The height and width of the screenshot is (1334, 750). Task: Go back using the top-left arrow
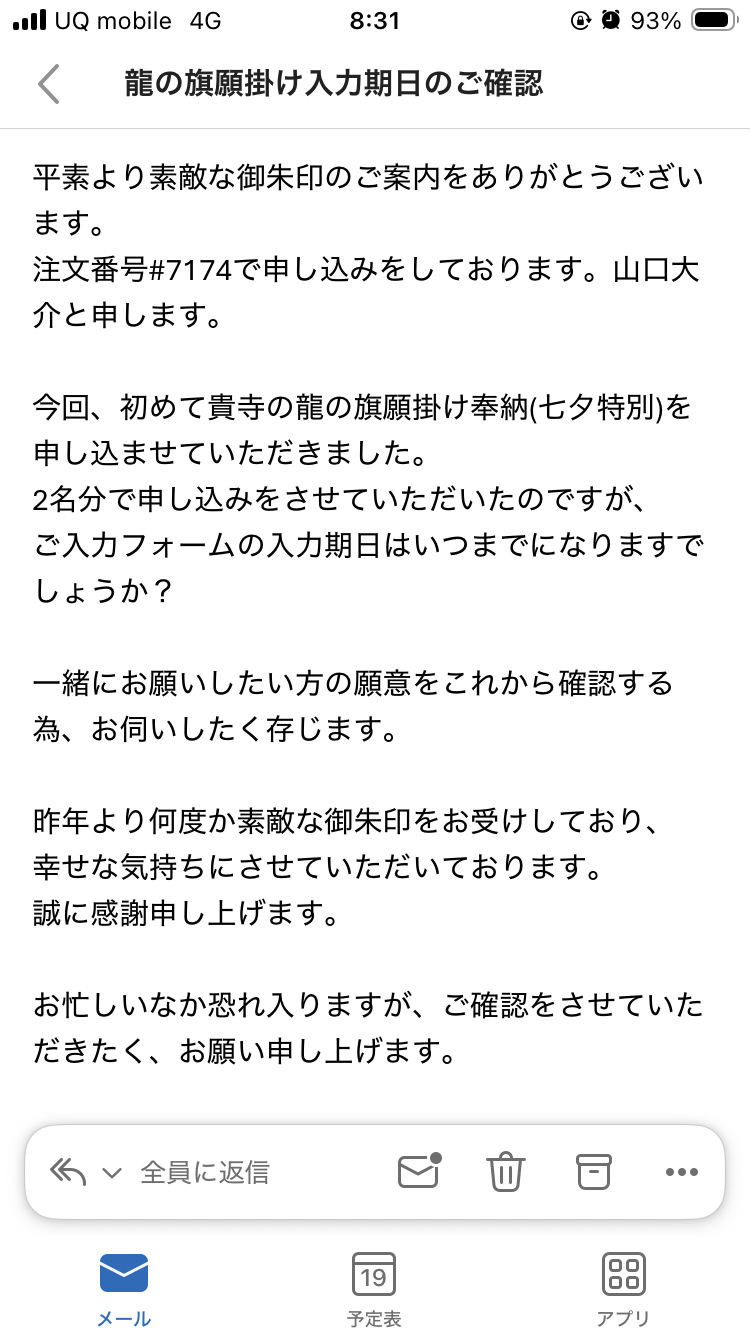pyautogui.click(x=48, y=84)
